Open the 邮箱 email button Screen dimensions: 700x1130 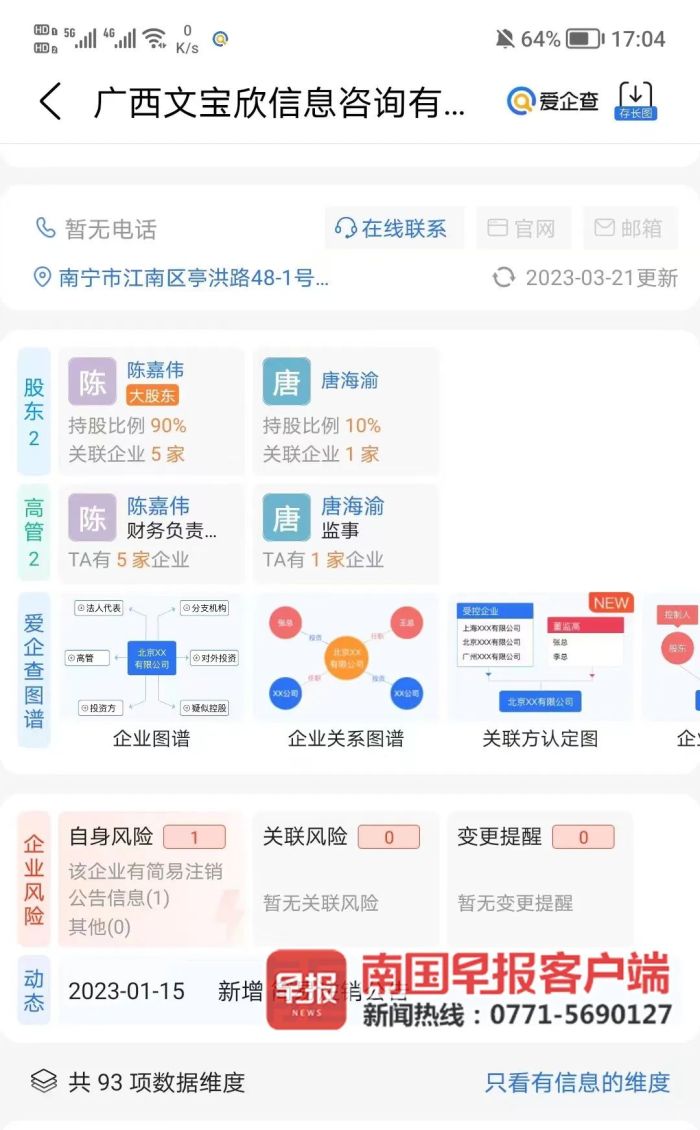click(x=630, y=228)
